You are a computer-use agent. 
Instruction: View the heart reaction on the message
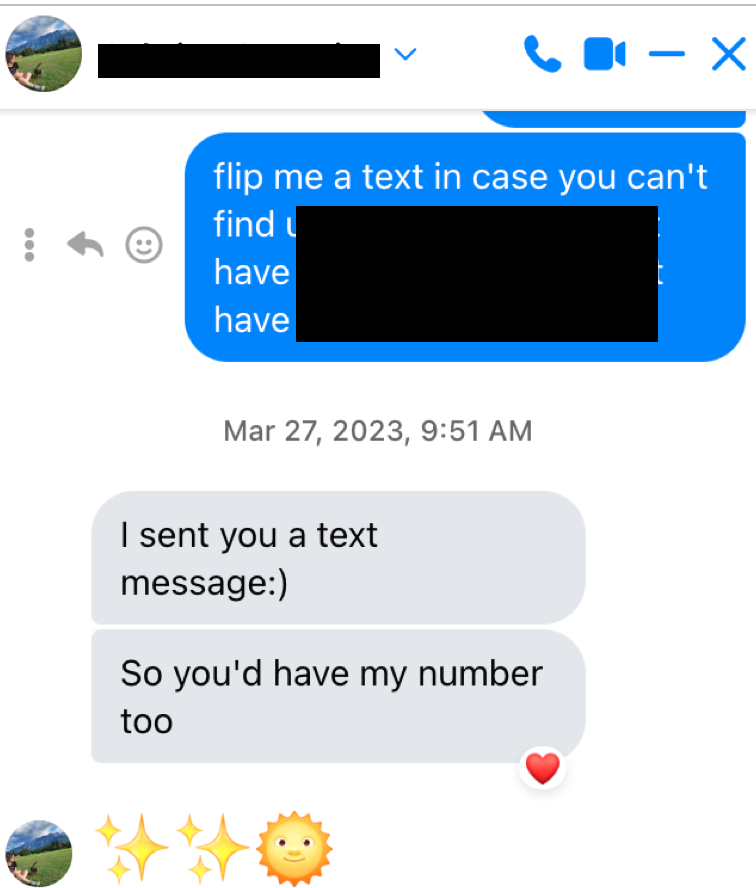[542, 768]
